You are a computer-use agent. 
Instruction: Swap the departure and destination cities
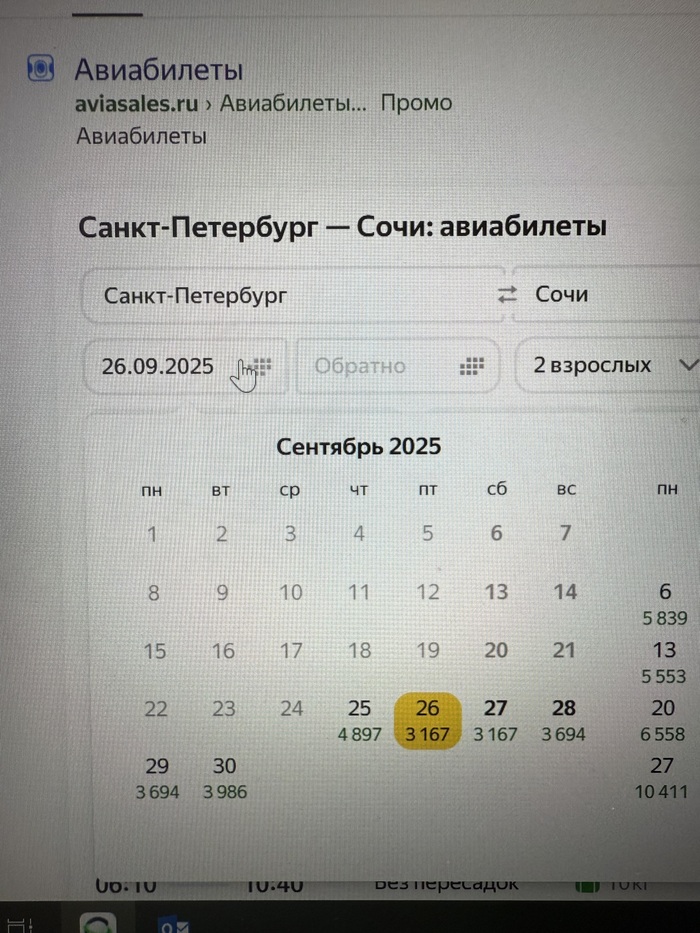pos(508,295)
